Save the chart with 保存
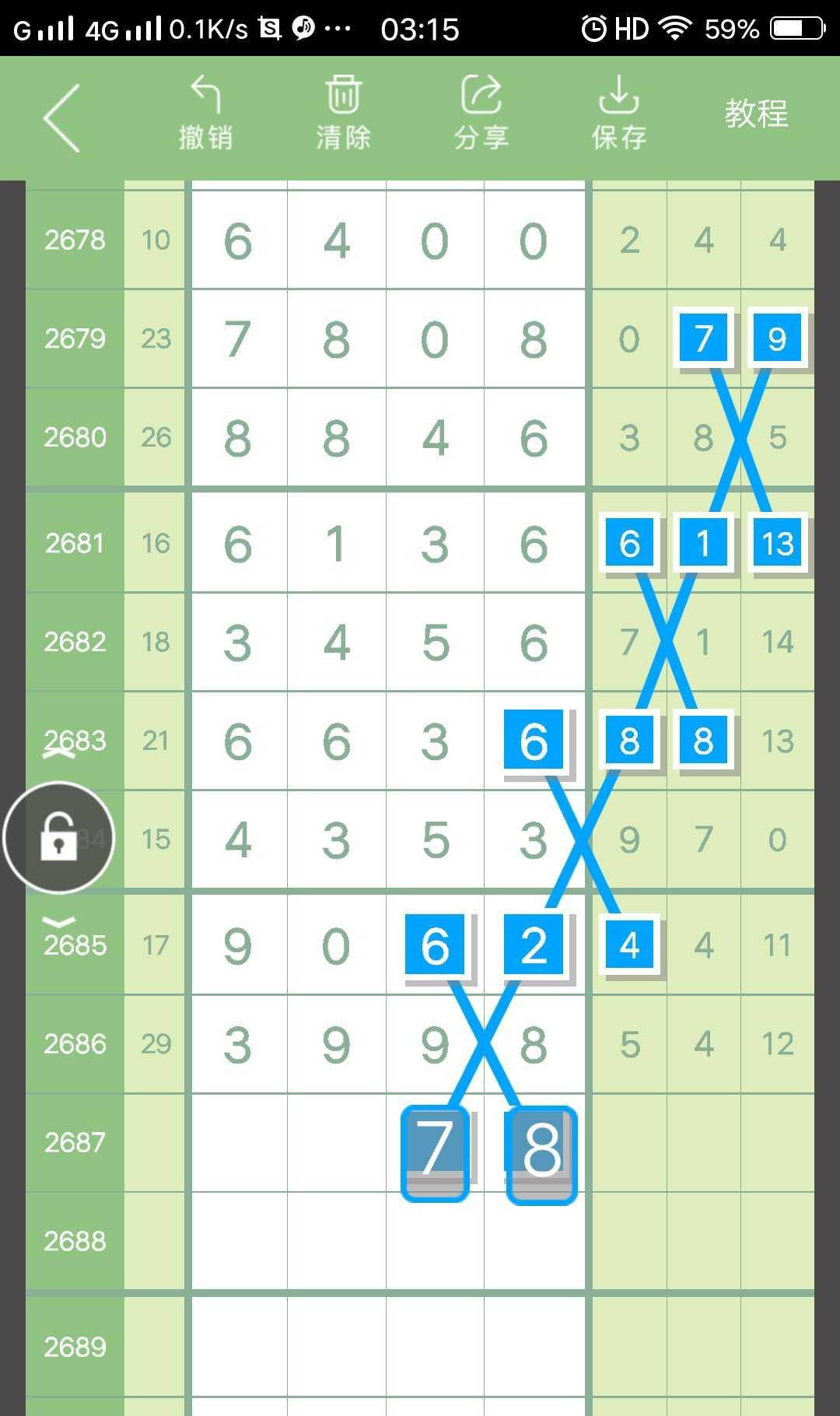Viewport: 840px width, 1416px height. (x=618, y=114)
